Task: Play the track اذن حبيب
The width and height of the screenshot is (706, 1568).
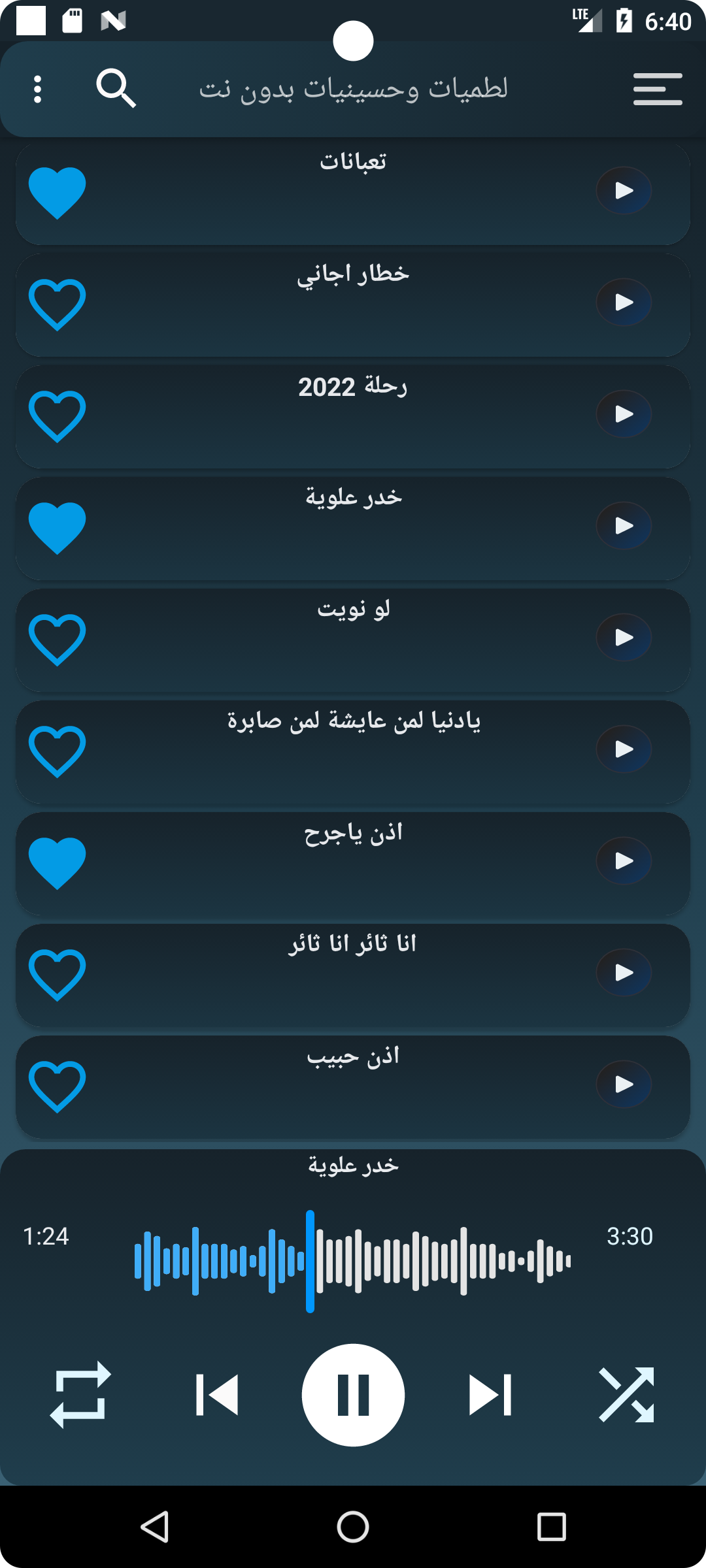Action: [x=624, y=1085]
